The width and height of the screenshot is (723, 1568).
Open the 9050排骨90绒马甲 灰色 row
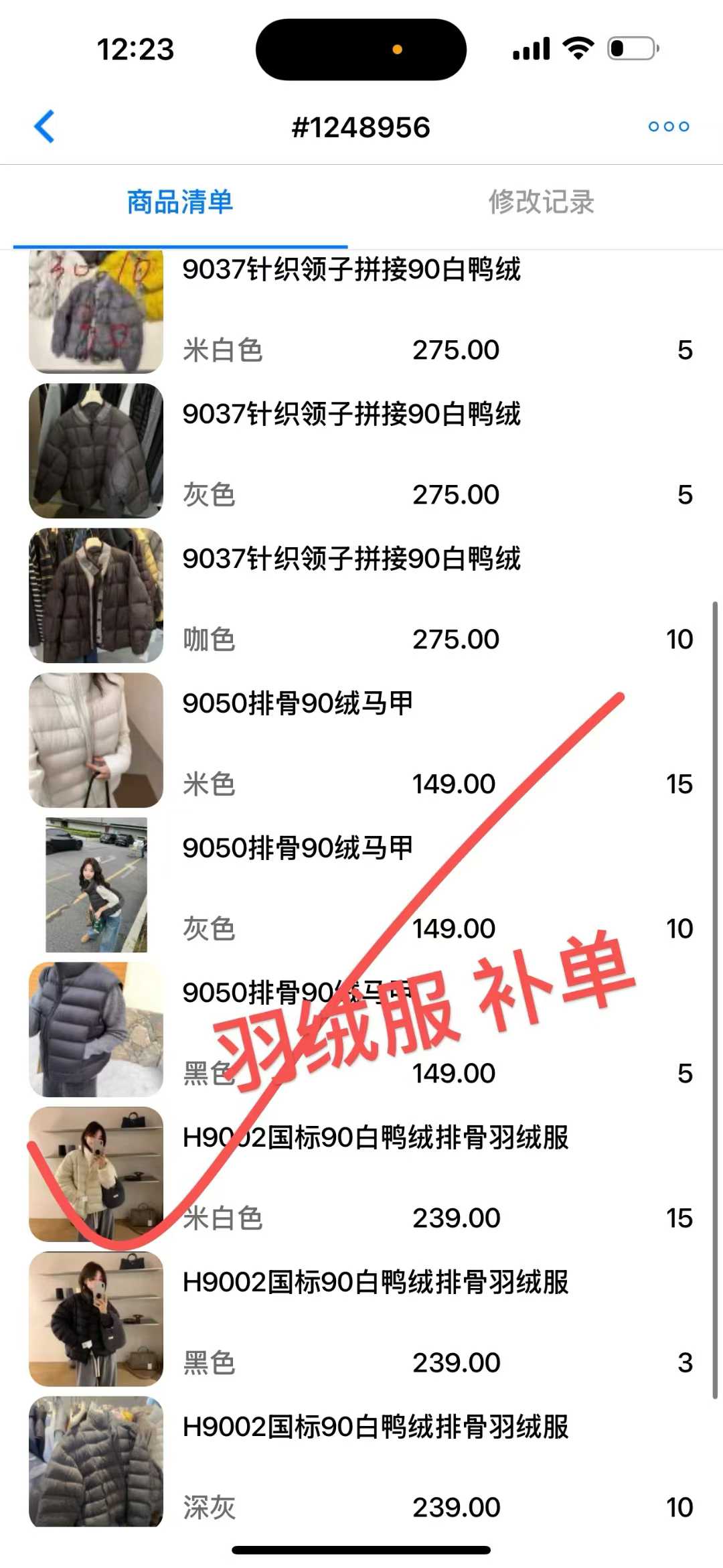tap(361, 885)
